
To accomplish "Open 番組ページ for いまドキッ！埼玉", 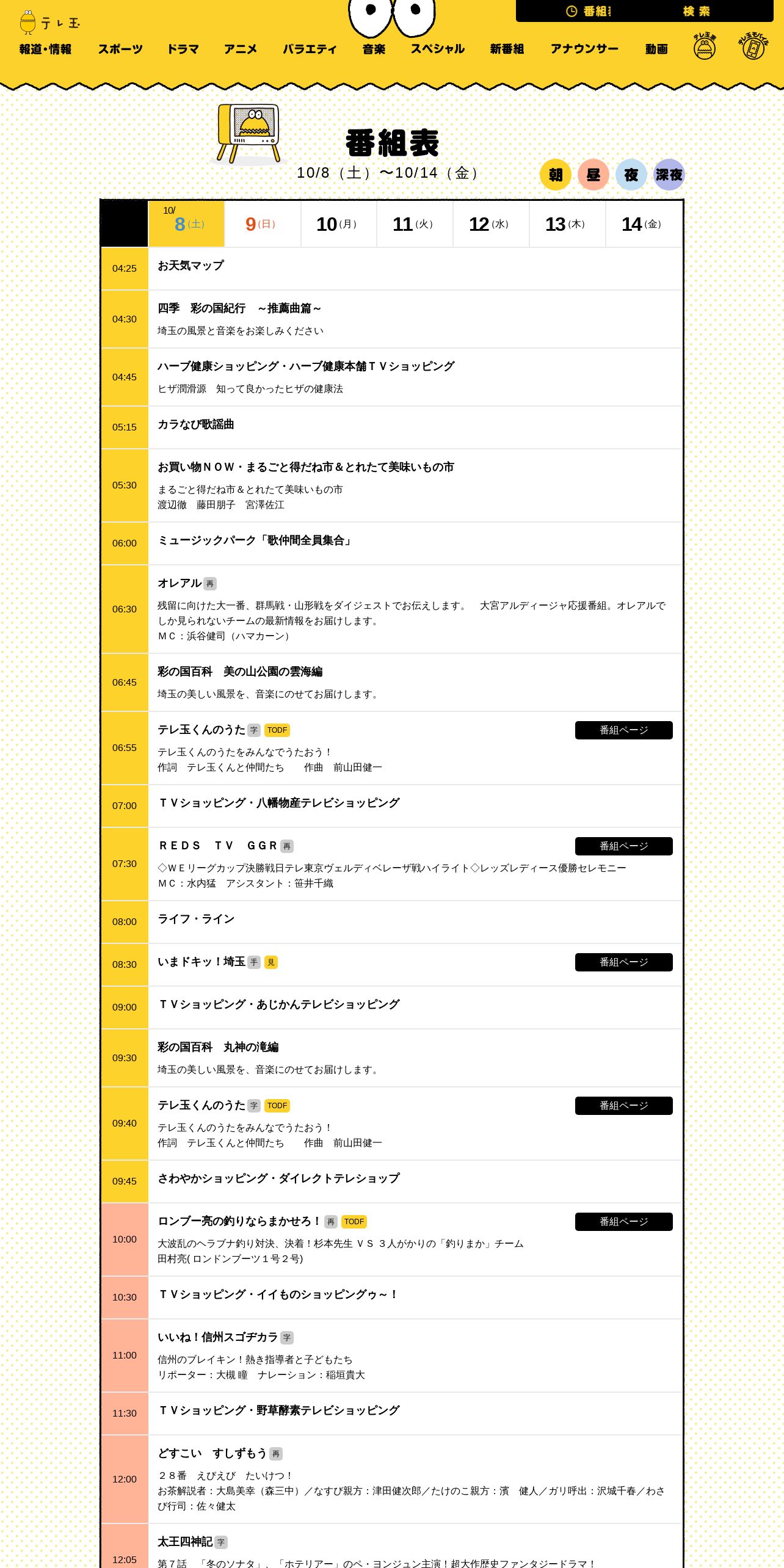I will coord(624,962).
